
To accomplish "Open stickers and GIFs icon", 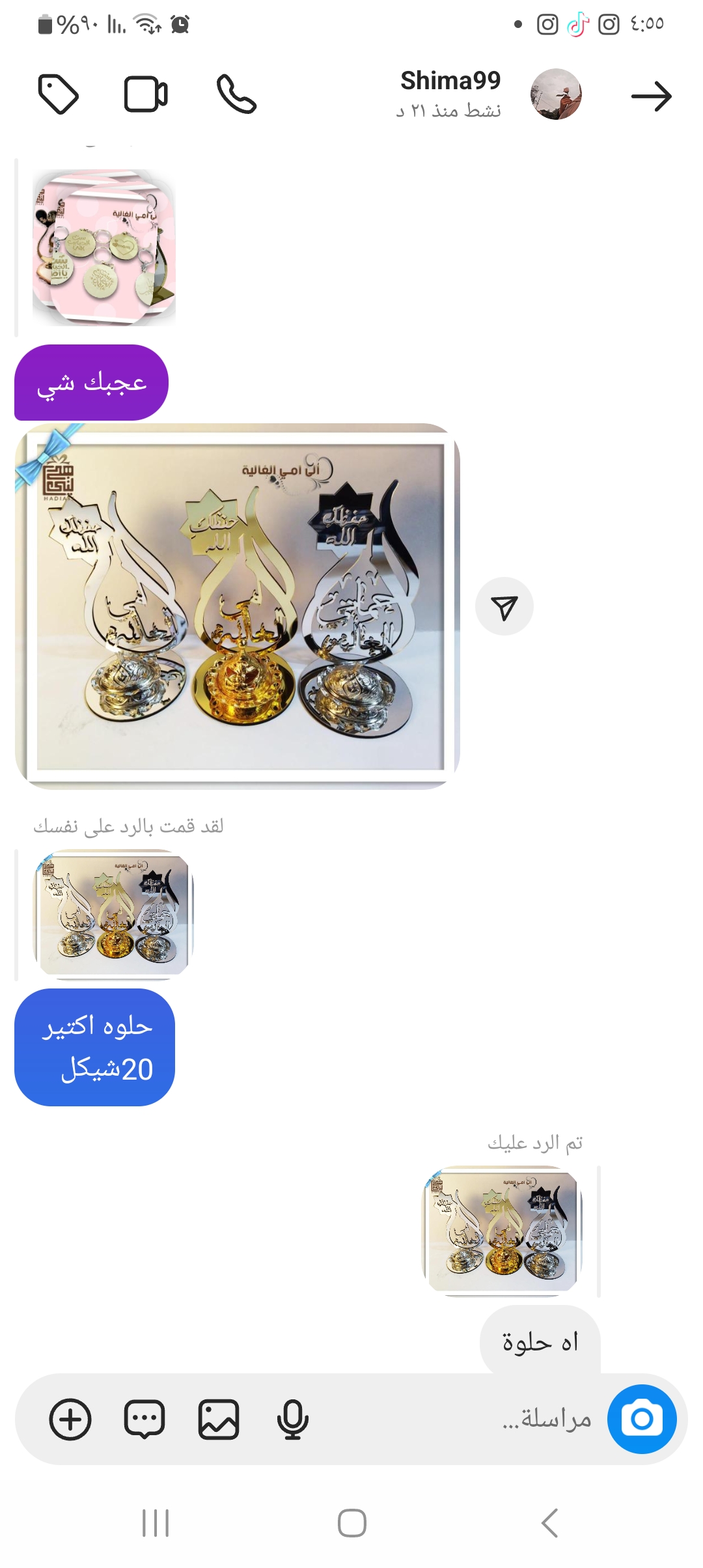I will coord(145,1419).
